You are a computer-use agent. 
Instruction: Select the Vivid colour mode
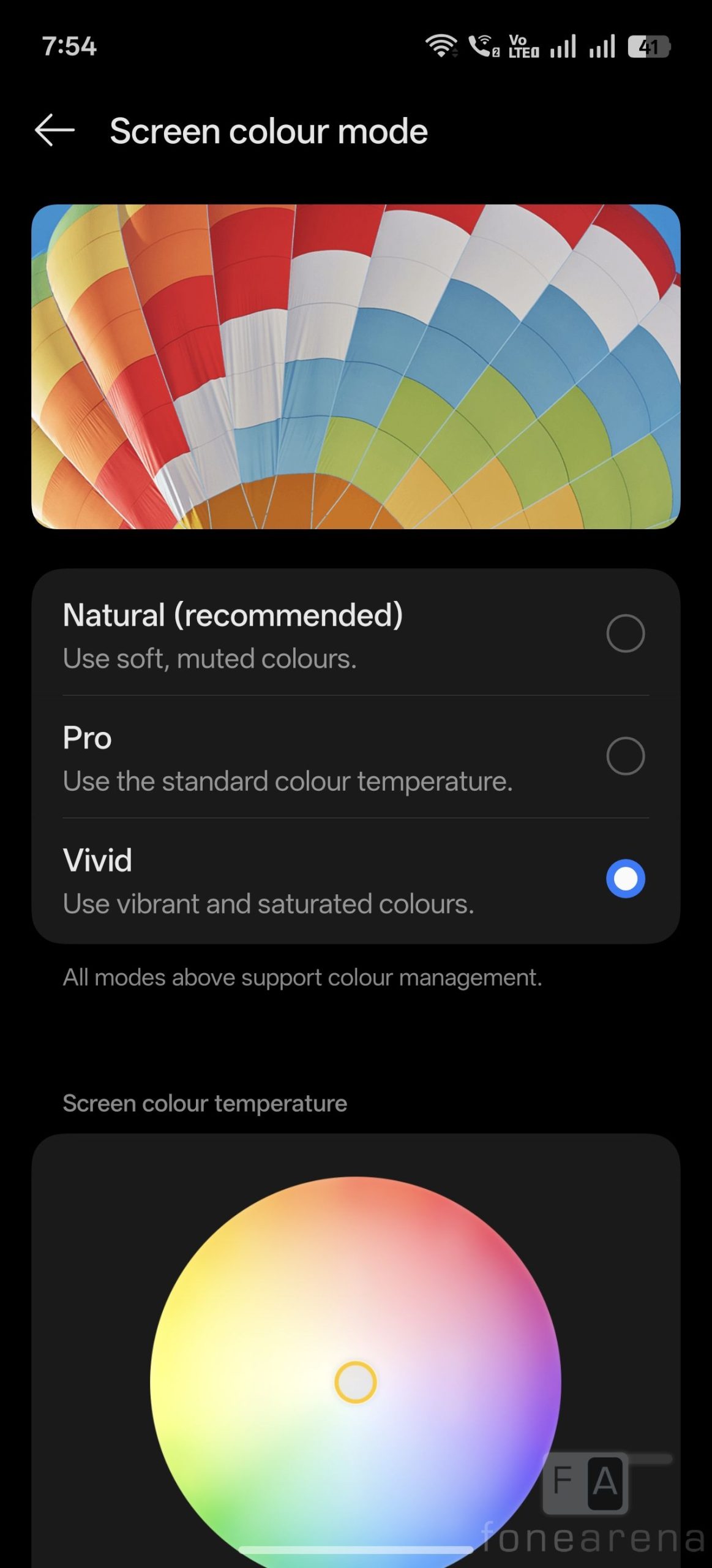point(625,878)
